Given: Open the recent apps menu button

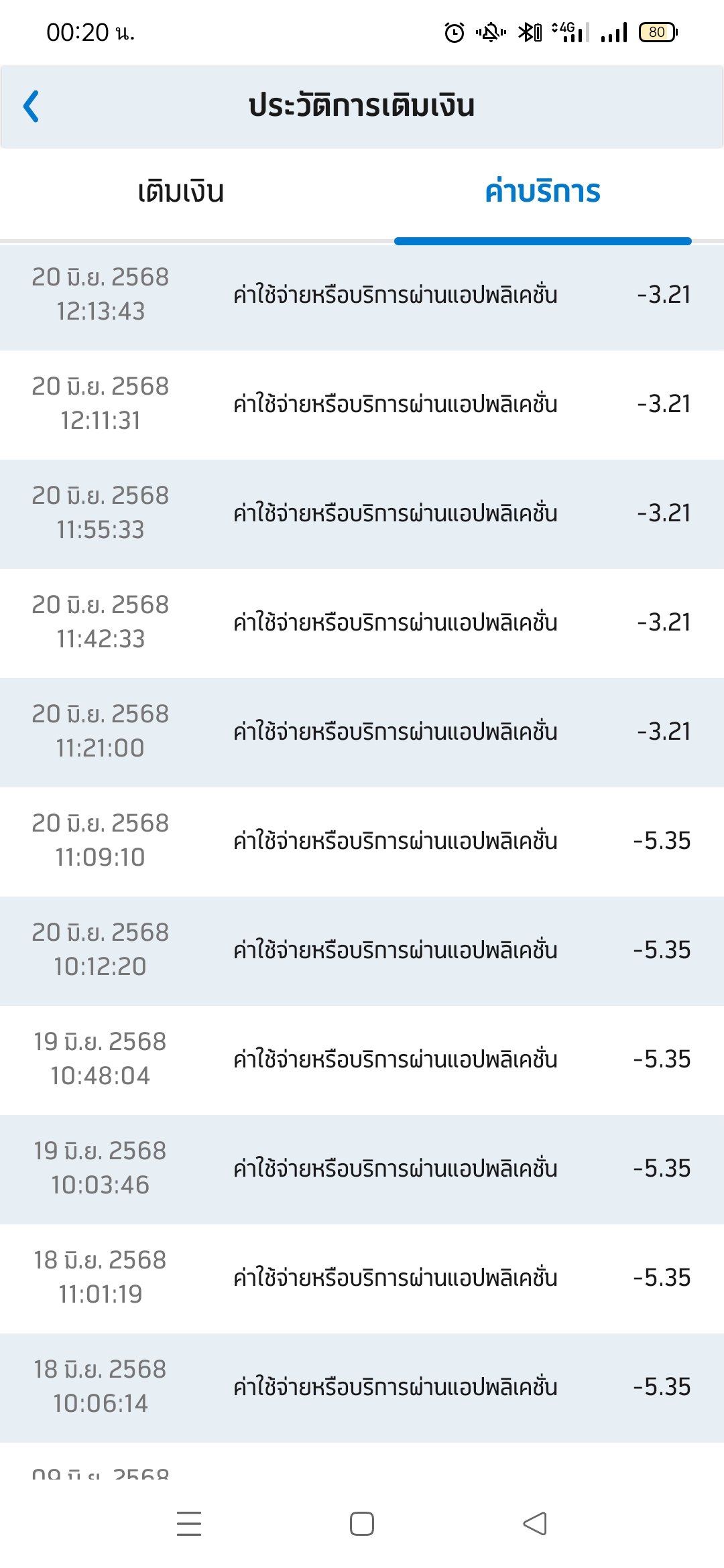Looking at the screenshot, I should coord(189,1523).
